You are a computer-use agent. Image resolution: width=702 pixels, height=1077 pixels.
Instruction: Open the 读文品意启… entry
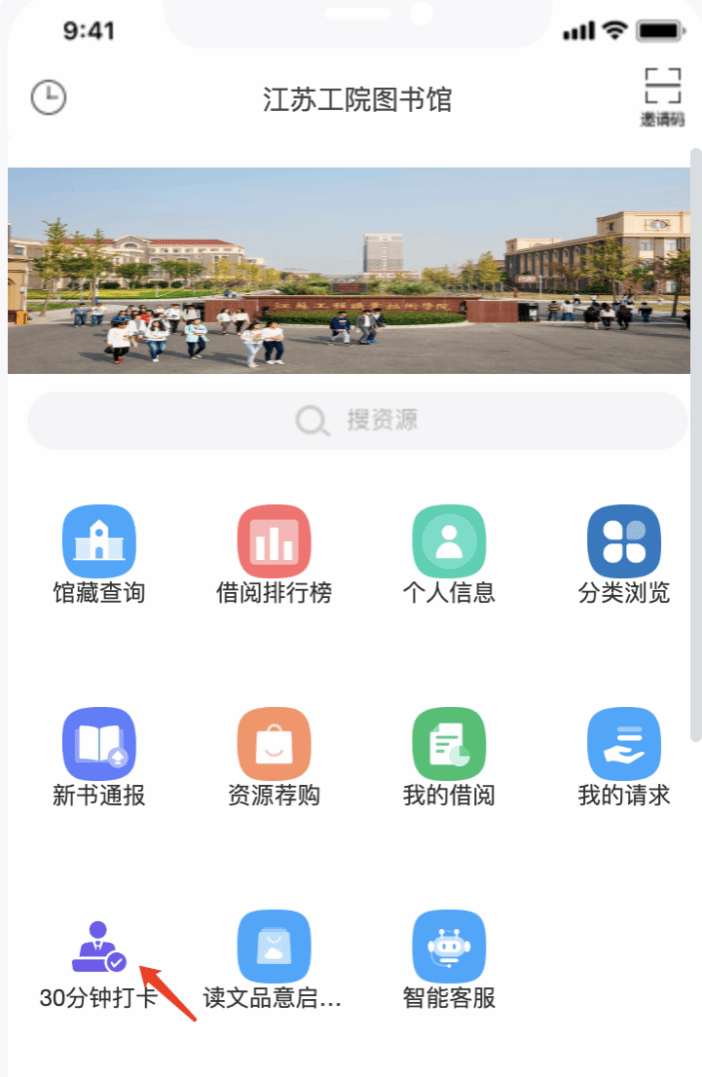pyautogui.click(x=274, y=960)
